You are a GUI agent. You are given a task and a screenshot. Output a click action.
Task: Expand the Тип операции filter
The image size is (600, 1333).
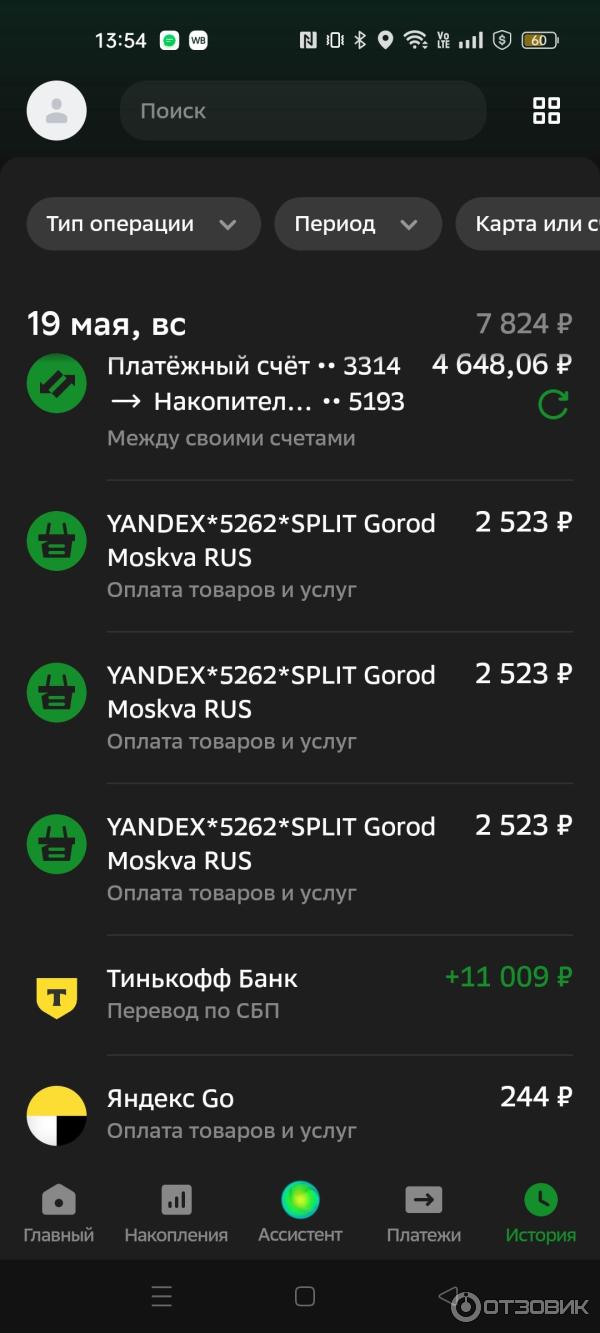[143, 224]
